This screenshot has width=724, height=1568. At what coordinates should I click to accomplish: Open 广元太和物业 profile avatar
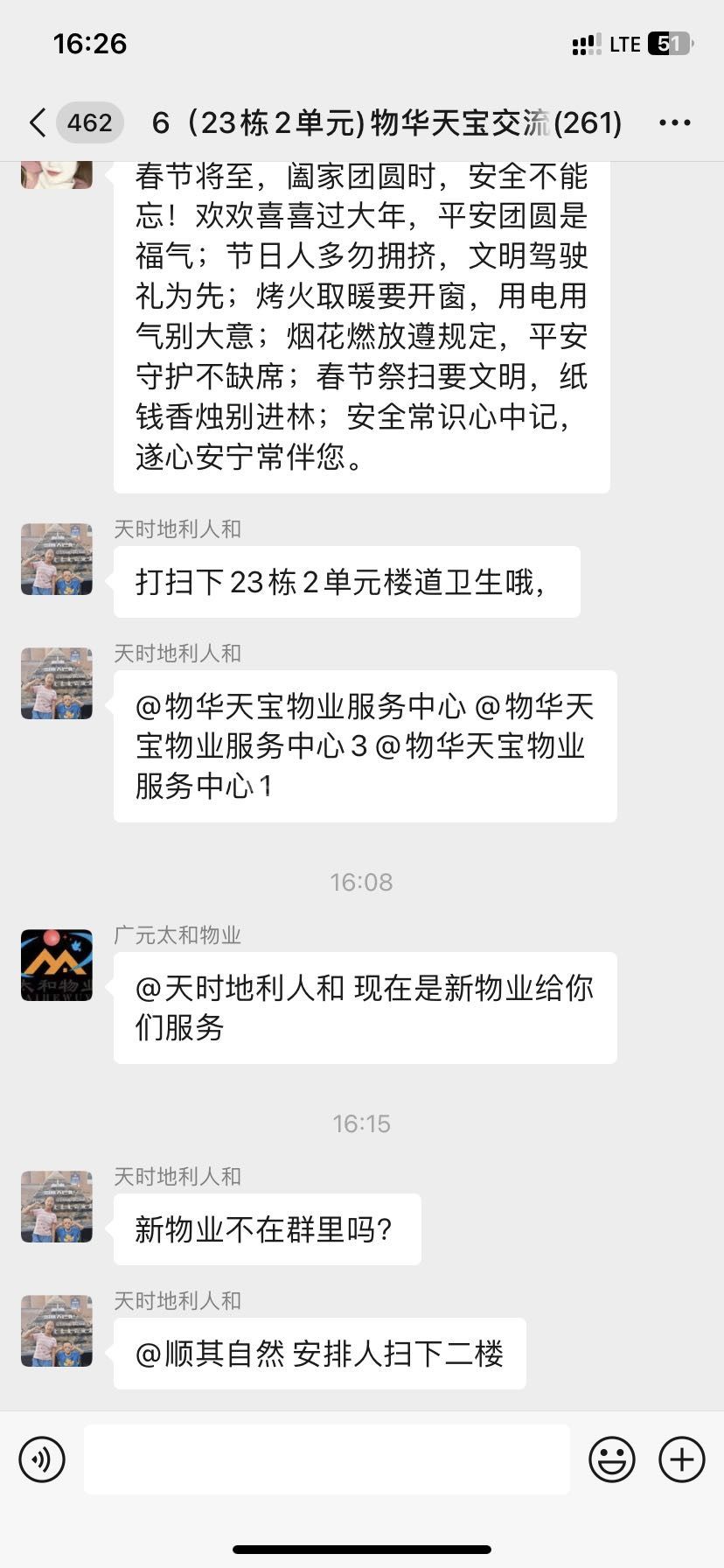pyautogui.click(x=57, y=964)
